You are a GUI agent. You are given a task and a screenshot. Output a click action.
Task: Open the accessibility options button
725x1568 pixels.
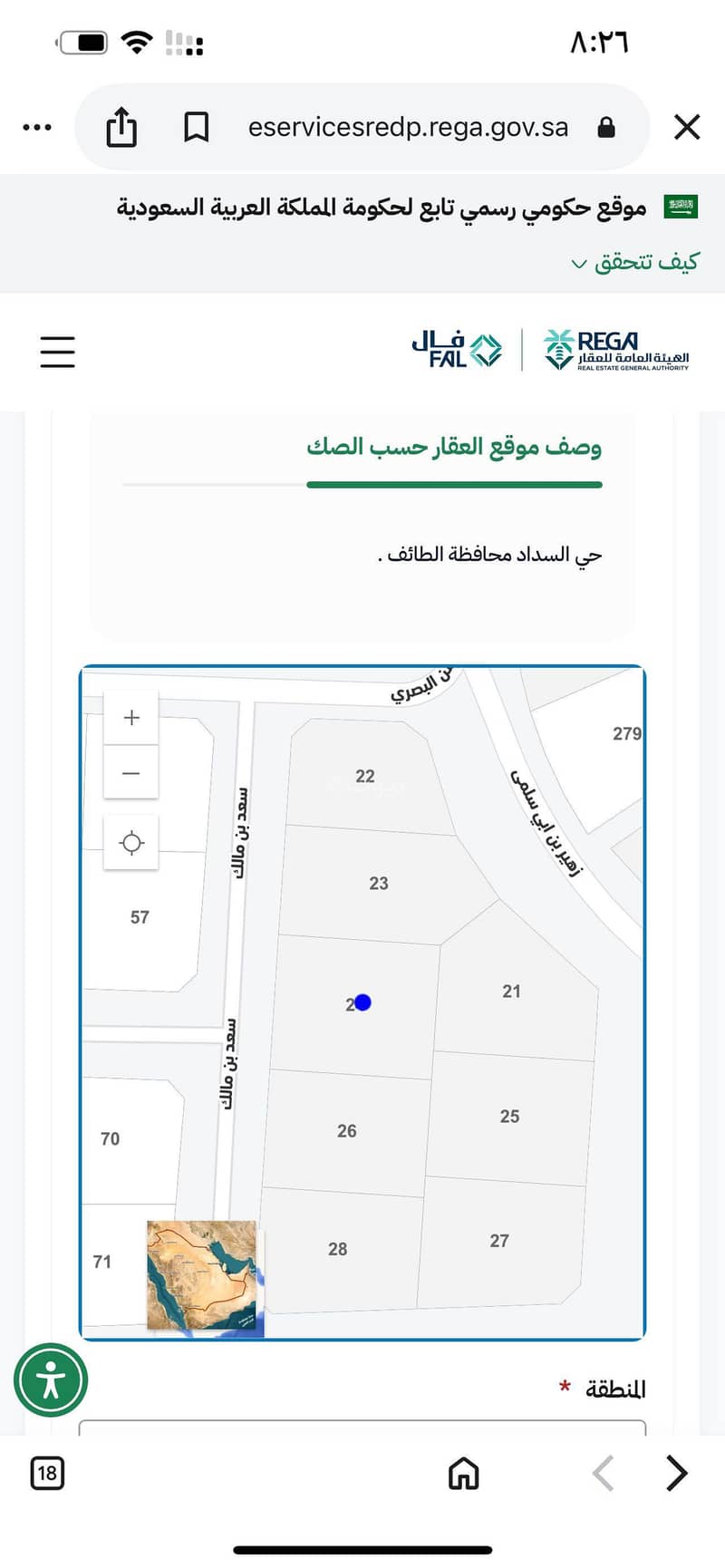pyautogui.click(x=51, y=1379)
